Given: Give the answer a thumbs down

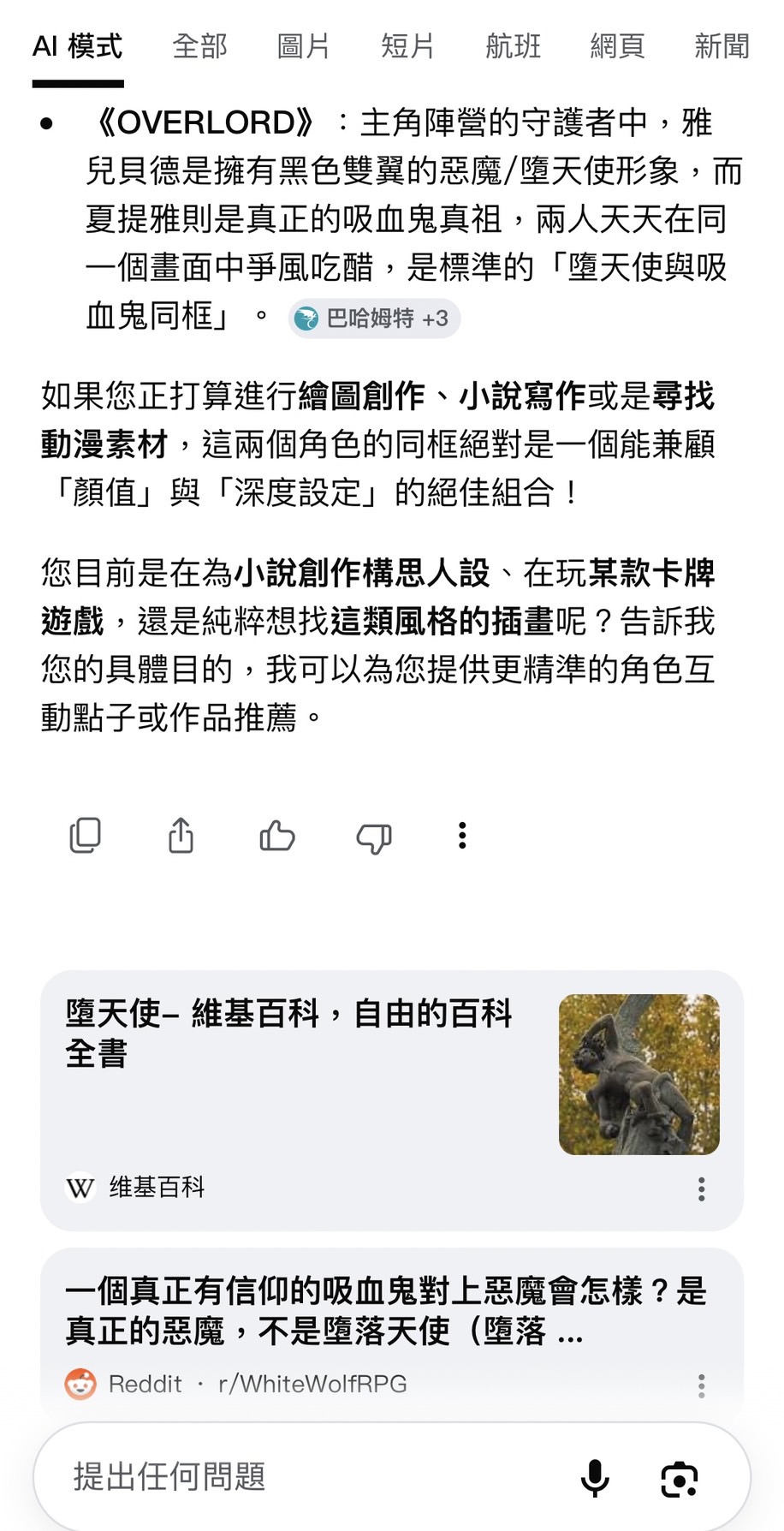Looking at the screenshot, I should point(374,837).
